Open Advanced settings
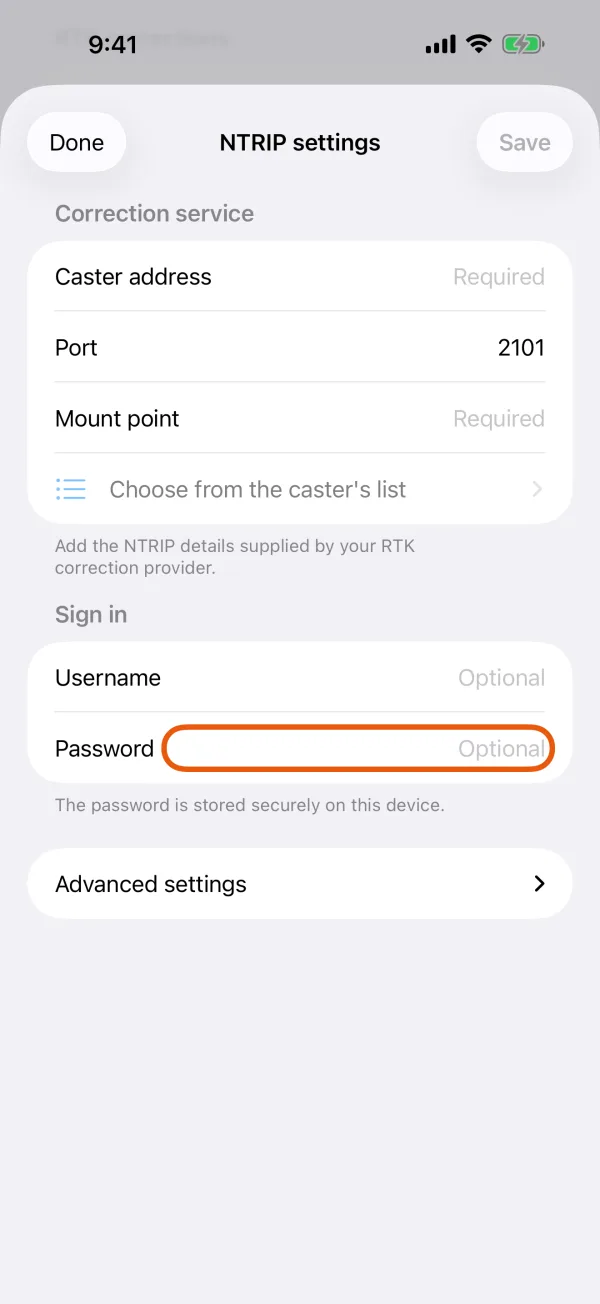This screenshot has height=1304, width=600. click(x=300, y=884)
